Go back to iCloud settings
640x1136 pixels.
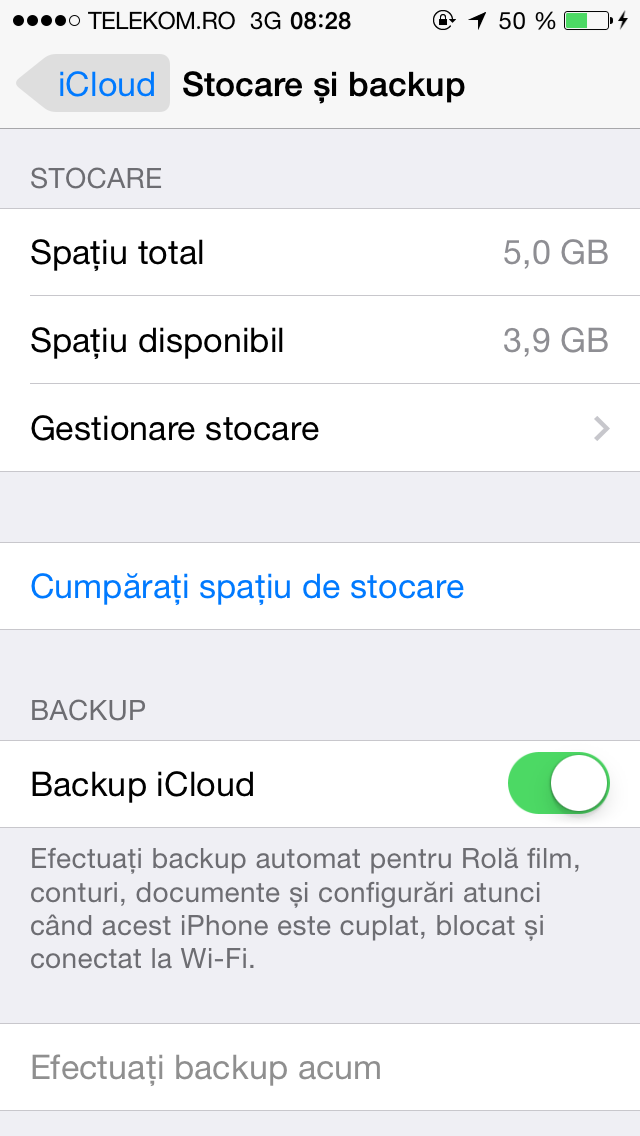[93, 84]
